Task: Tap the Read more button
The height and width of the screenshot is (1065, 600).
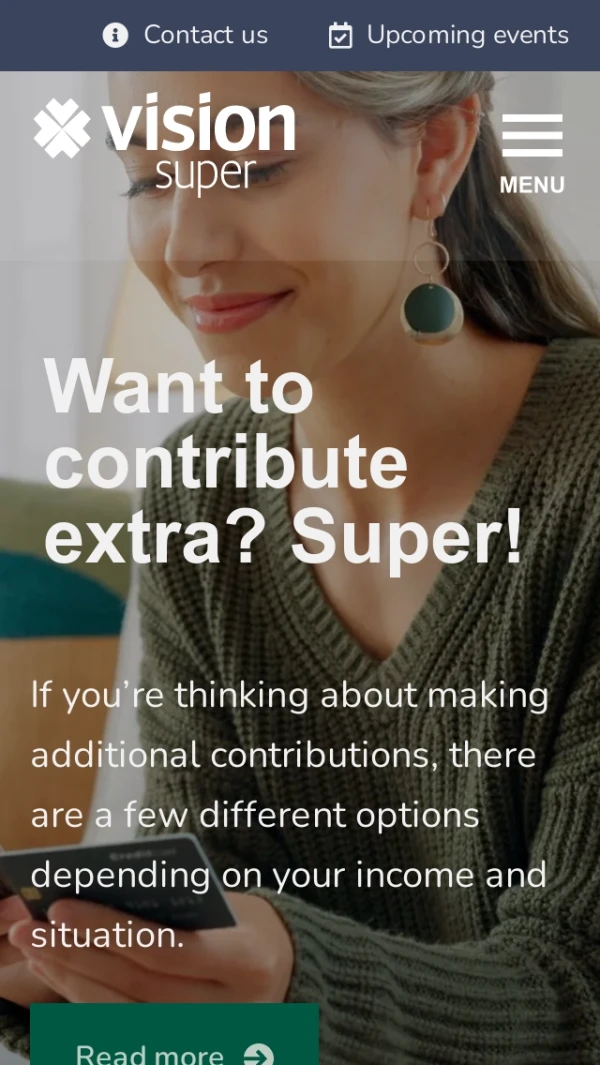Action: coord(174,1045)
